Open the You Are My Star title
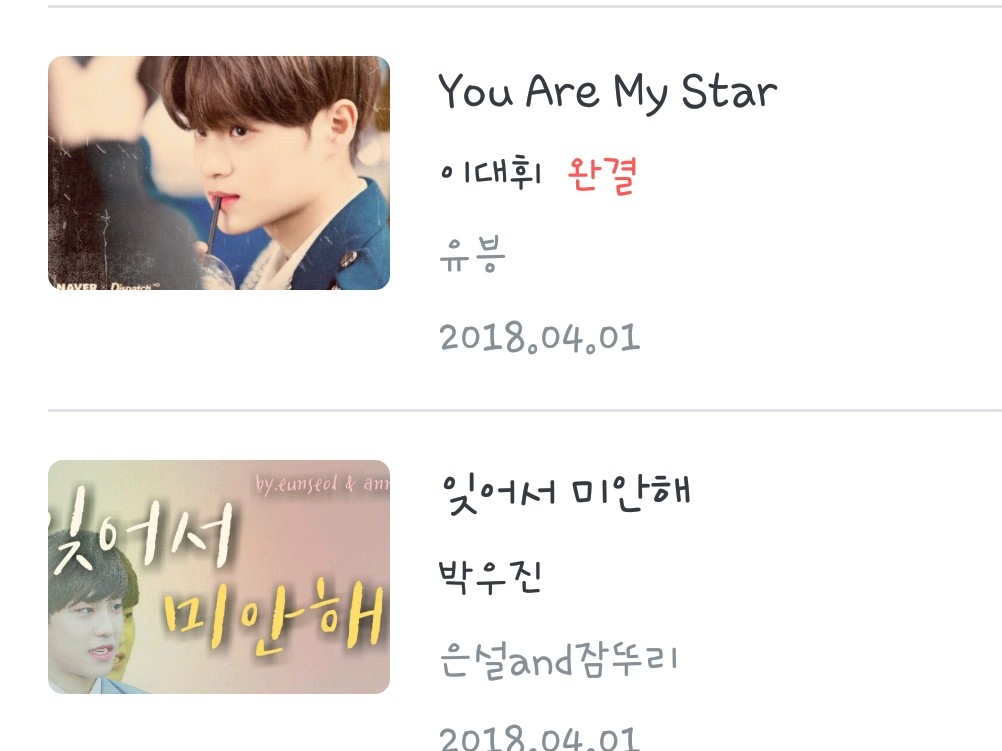 point(607,92)
